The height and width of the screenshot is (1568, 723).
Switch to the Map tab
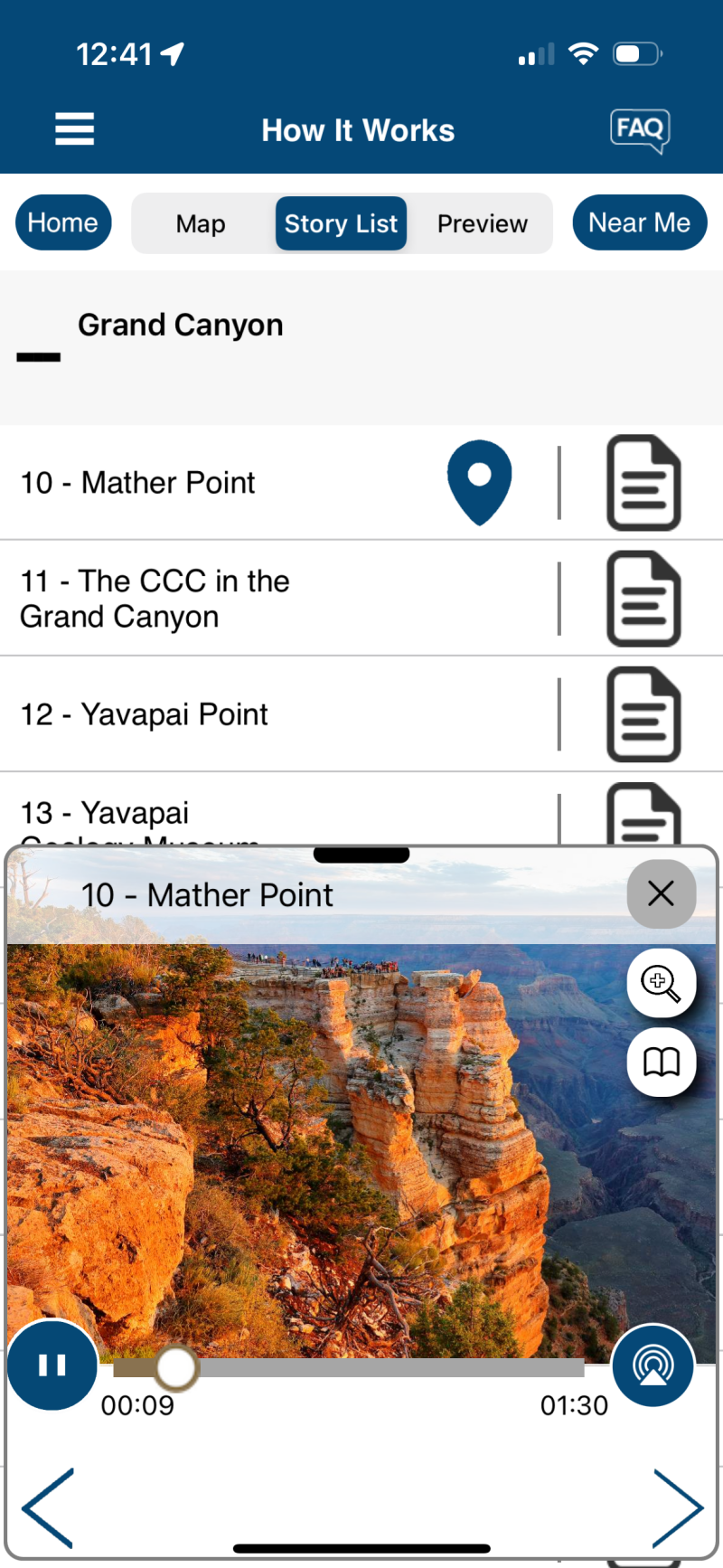click(x=200, y=222)
